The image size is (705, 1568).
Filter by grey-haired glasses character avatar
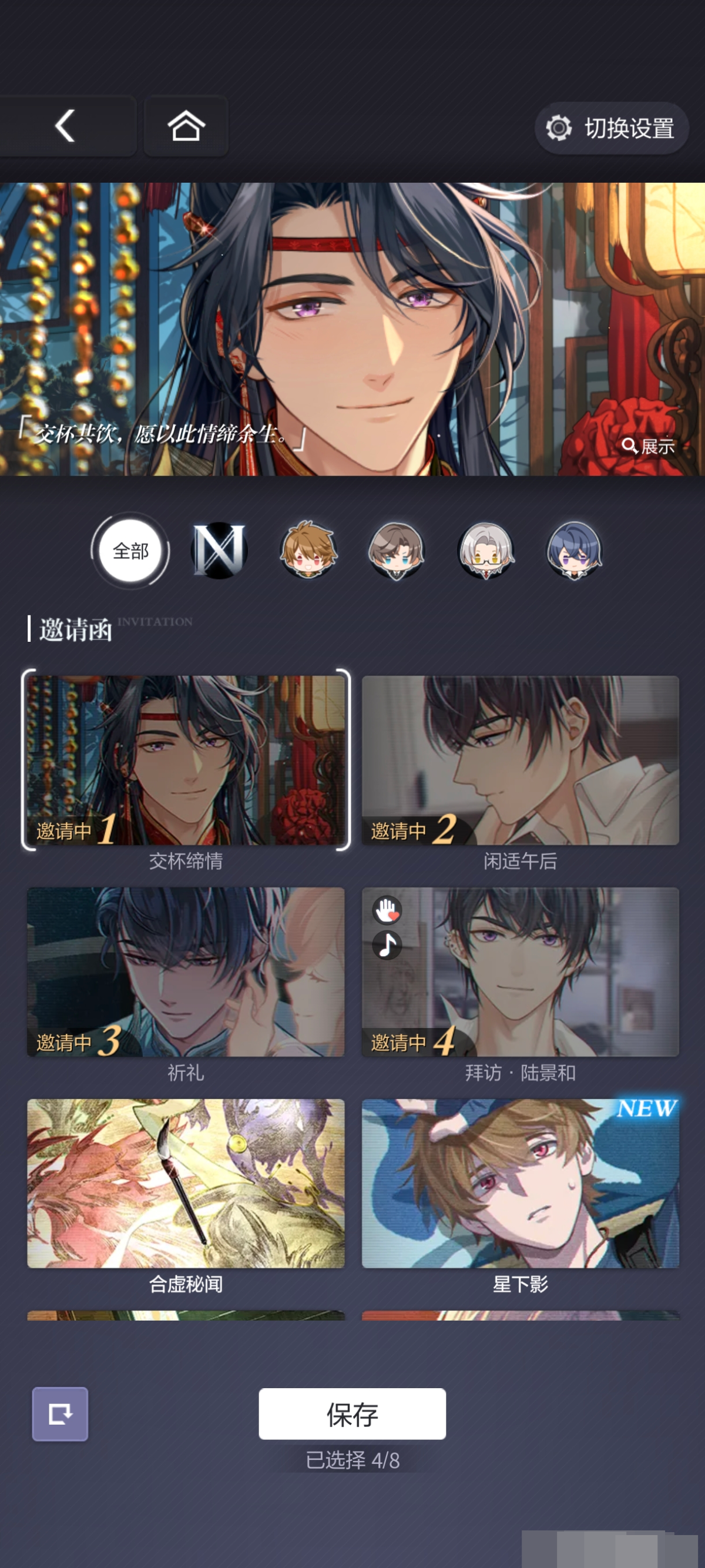point(485,551)
